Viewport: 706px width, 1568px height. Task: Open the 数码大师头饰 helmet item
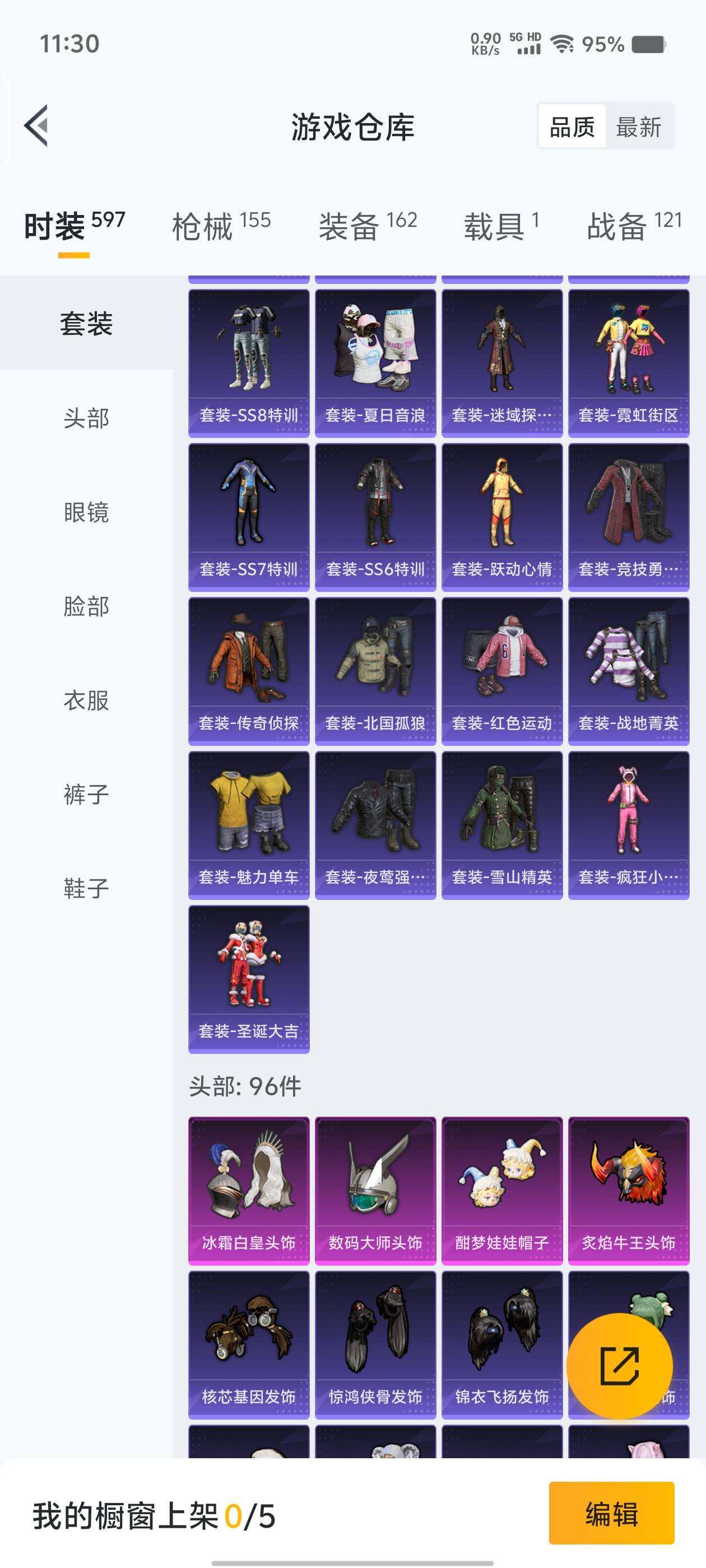click(x=375, y=1190)
